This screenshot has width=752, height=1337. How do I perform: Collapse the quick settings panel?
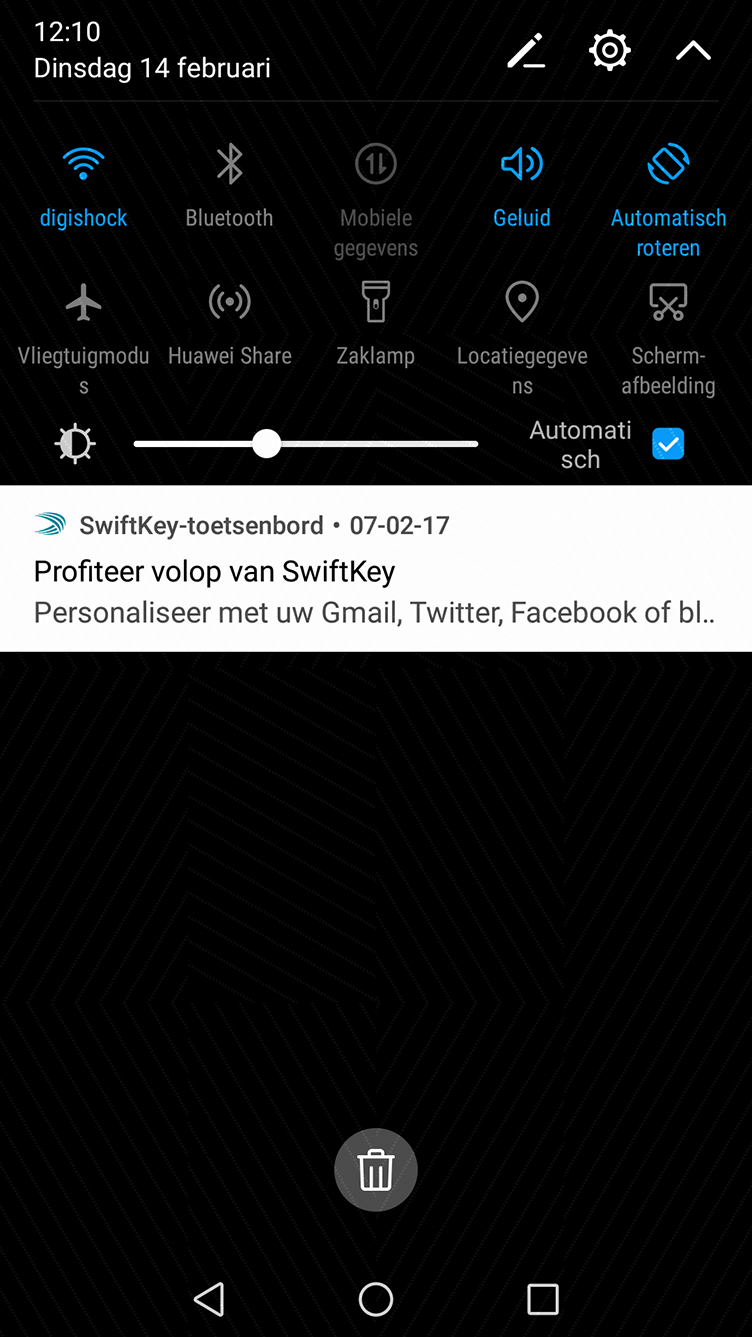coord(693,51)
